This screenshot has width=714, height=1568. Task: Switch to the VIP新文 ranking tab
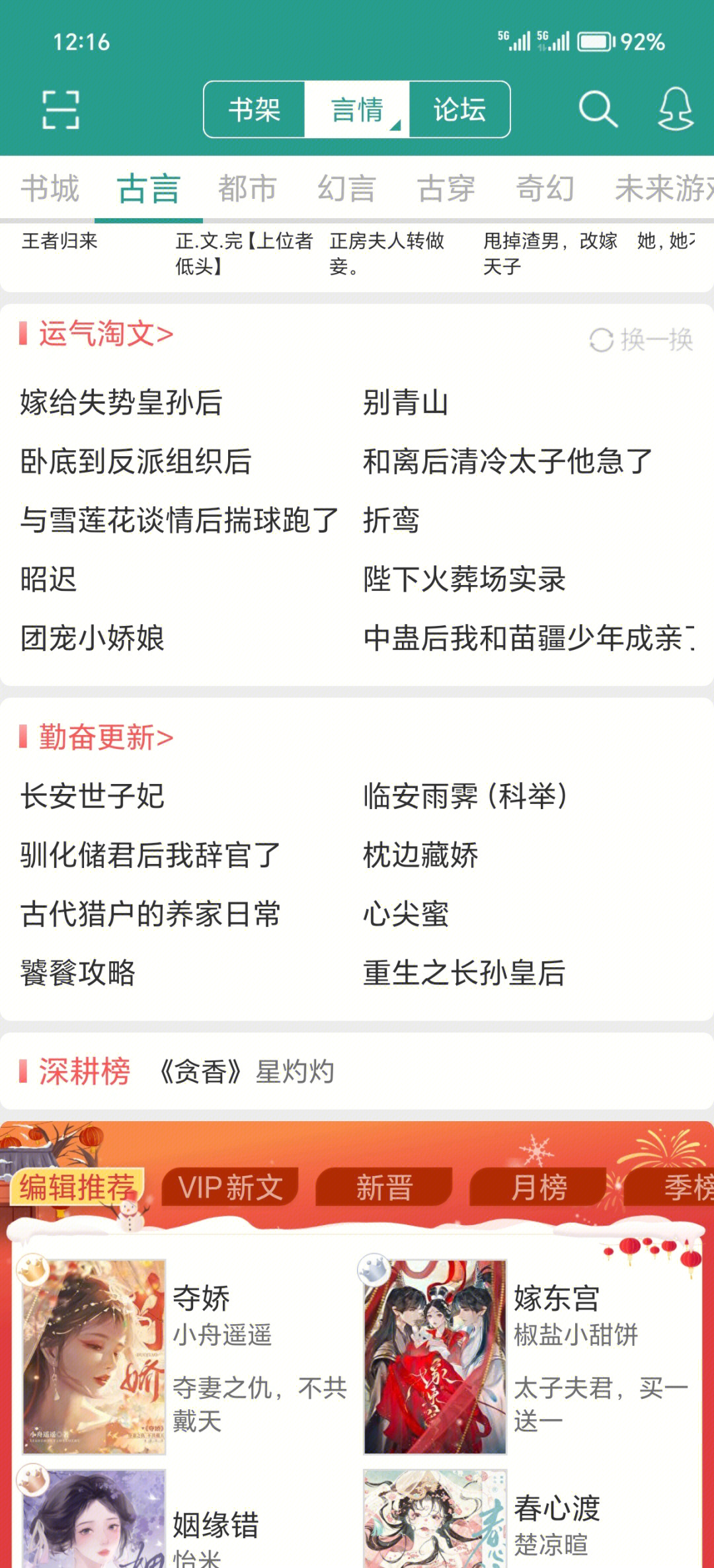tap(230, 1187)
